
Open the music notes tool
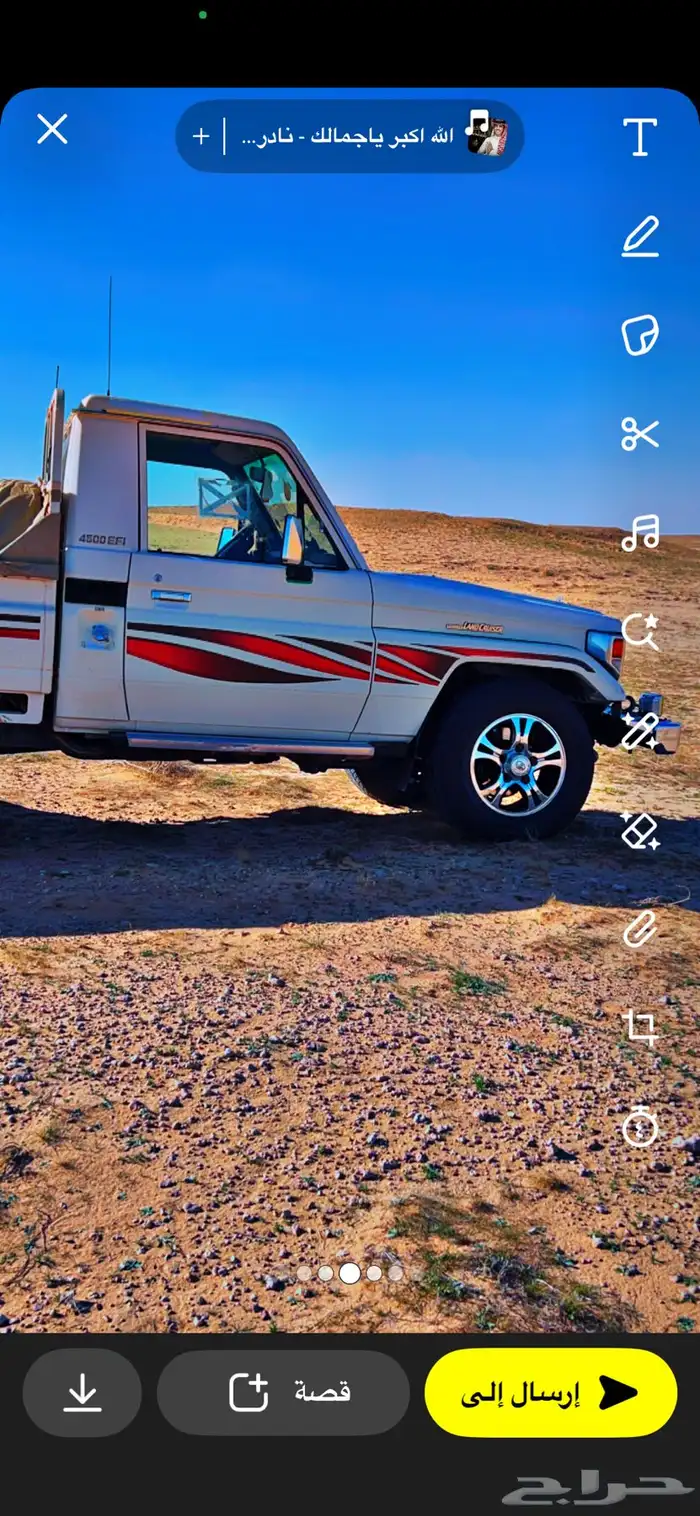click(640, 533)
